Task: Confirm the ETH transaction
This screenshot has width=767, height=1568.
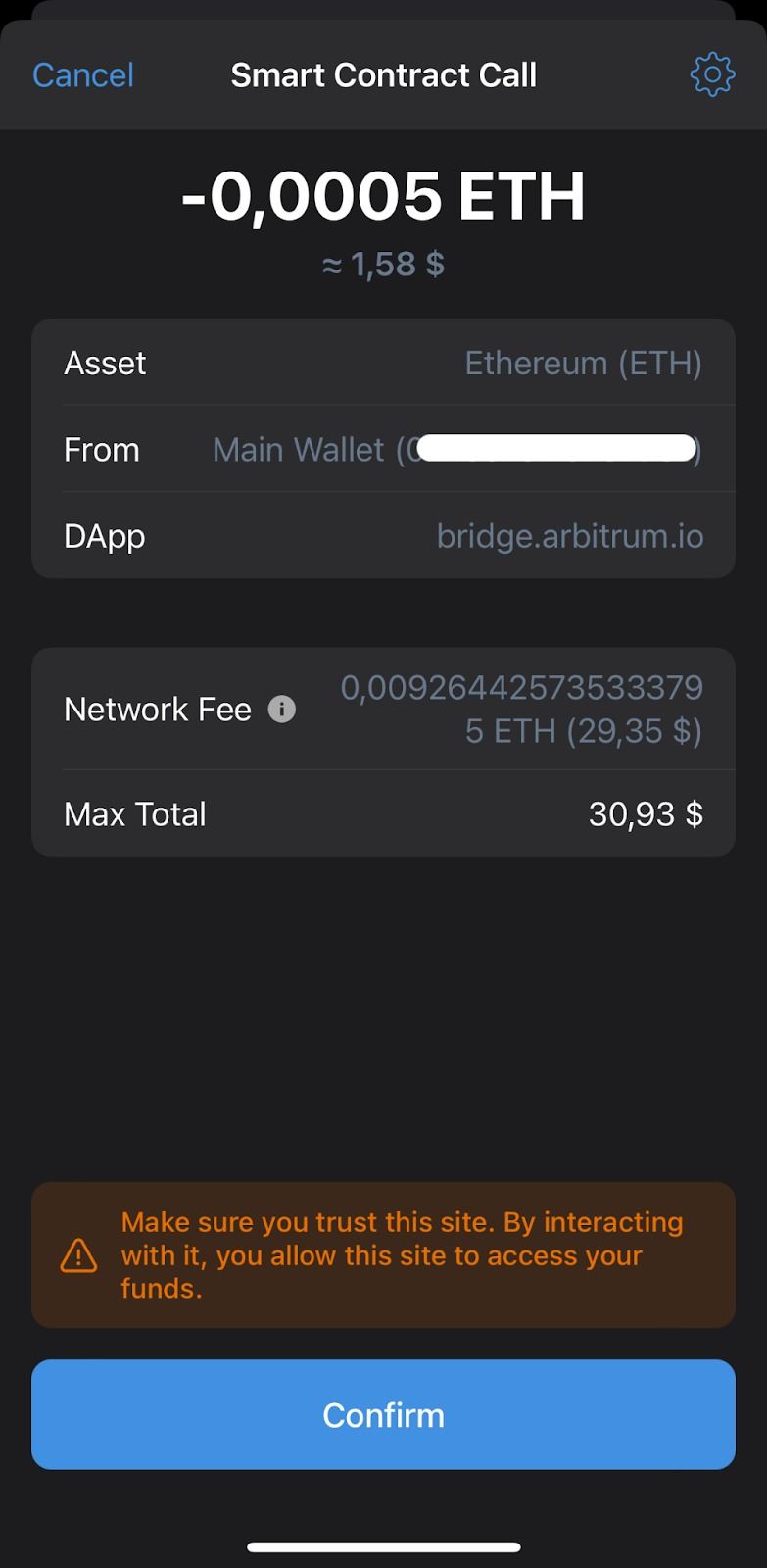Action: point(383,1414)
